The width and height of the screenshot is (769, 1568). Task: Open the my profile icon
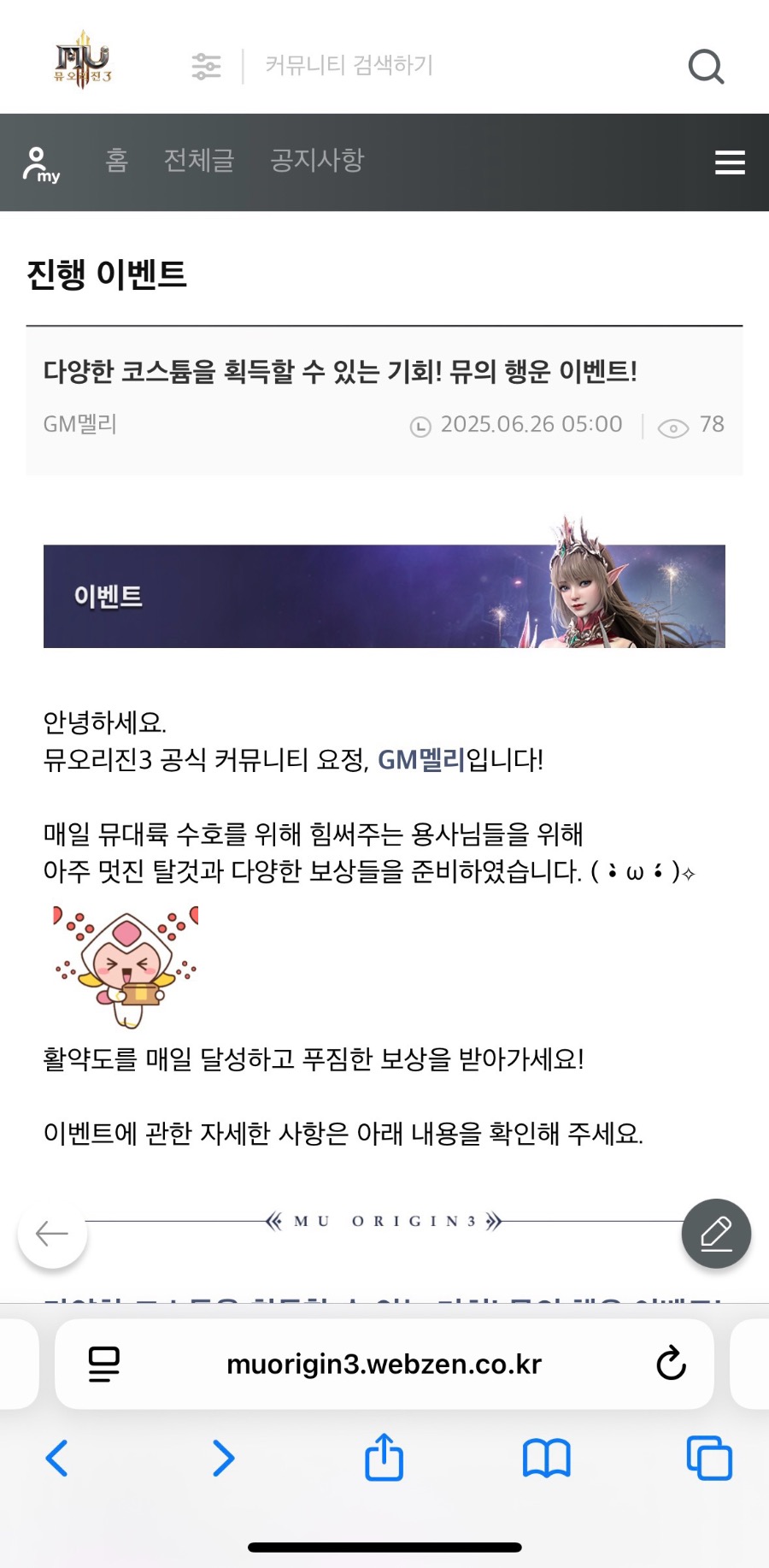(41, 163)
